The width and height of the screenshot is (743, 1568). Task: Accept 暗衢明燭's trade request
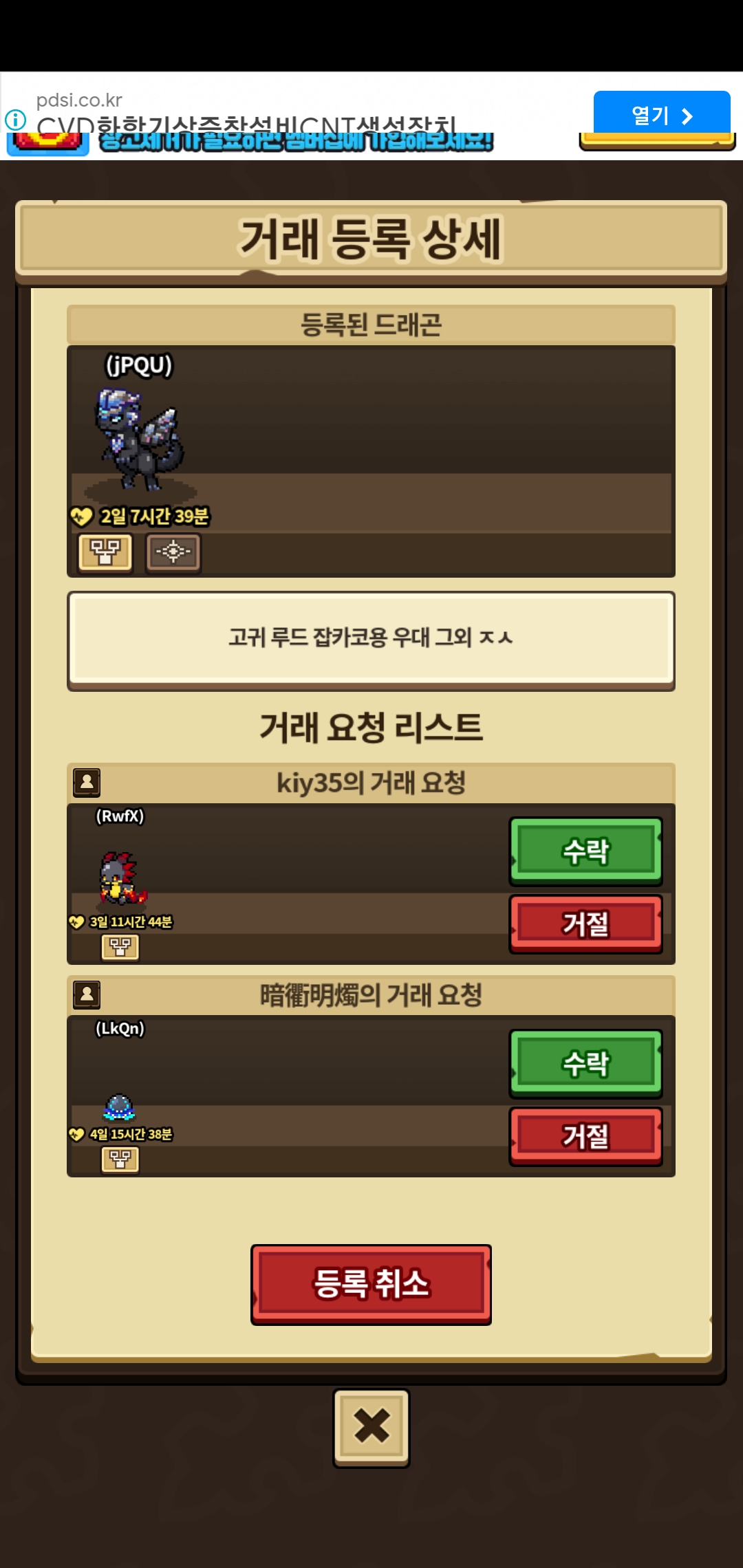(x=585, y=1063)
